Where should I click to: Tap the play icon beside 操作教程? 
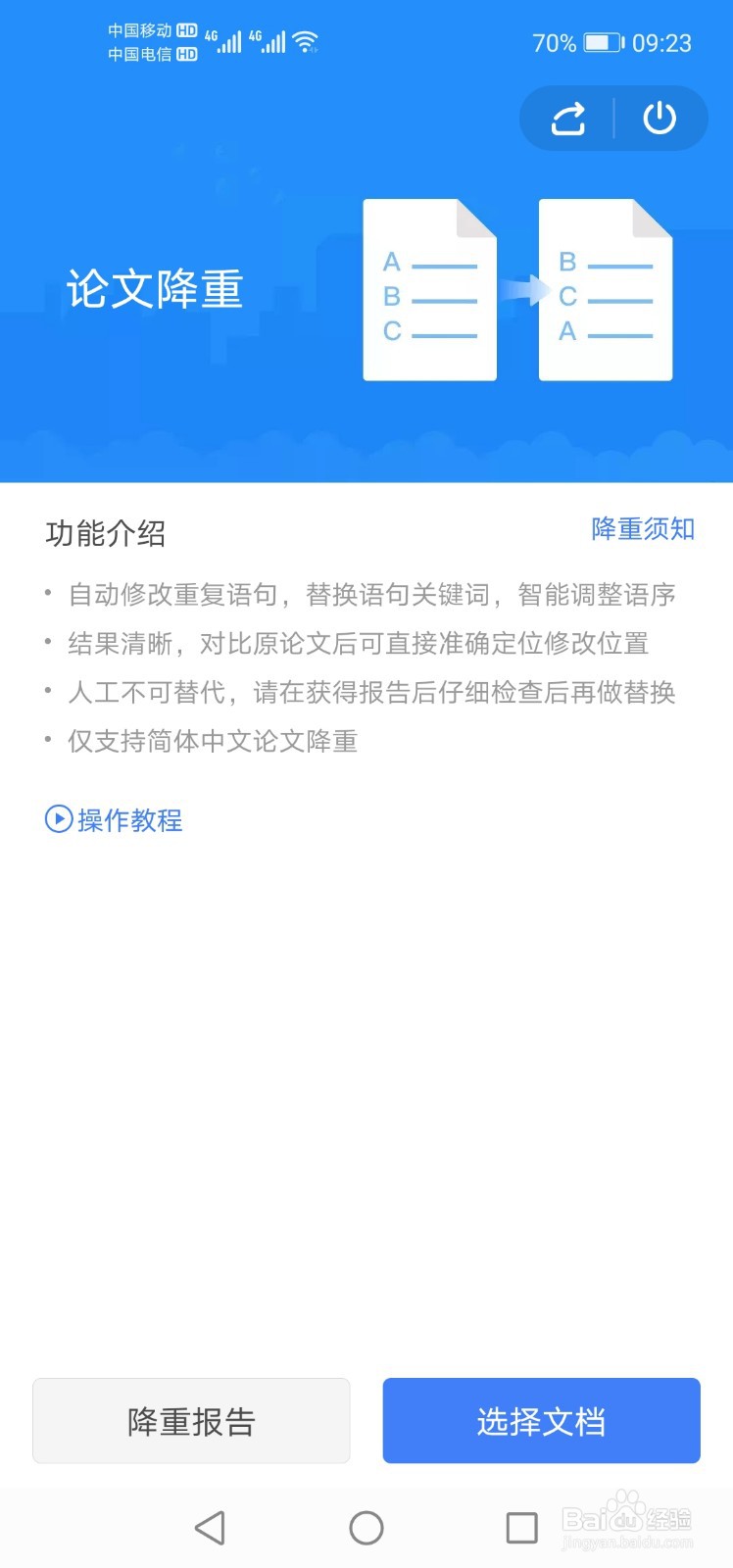(x=58, y=819)
